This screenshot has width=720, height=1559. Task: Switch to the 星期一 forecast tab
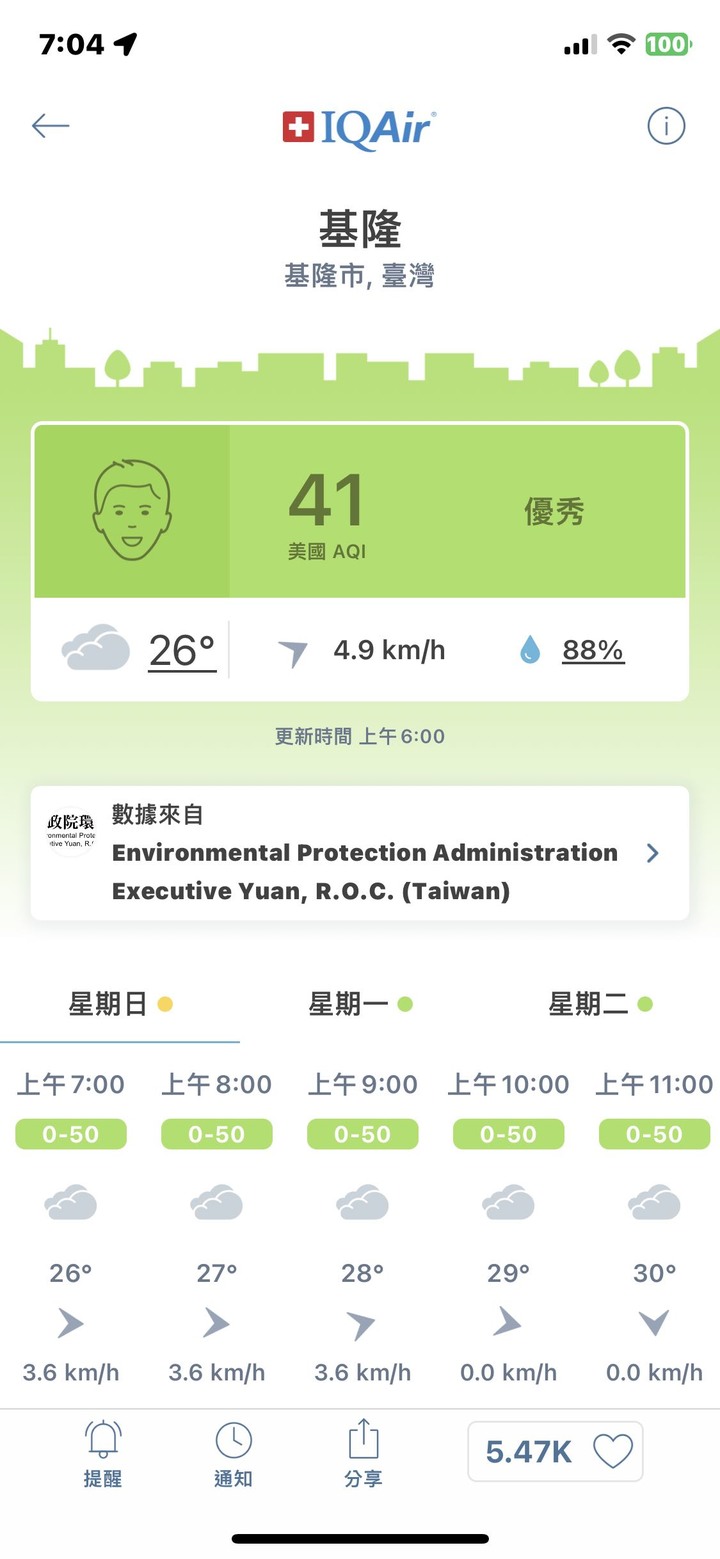[x=360, y=1005]
